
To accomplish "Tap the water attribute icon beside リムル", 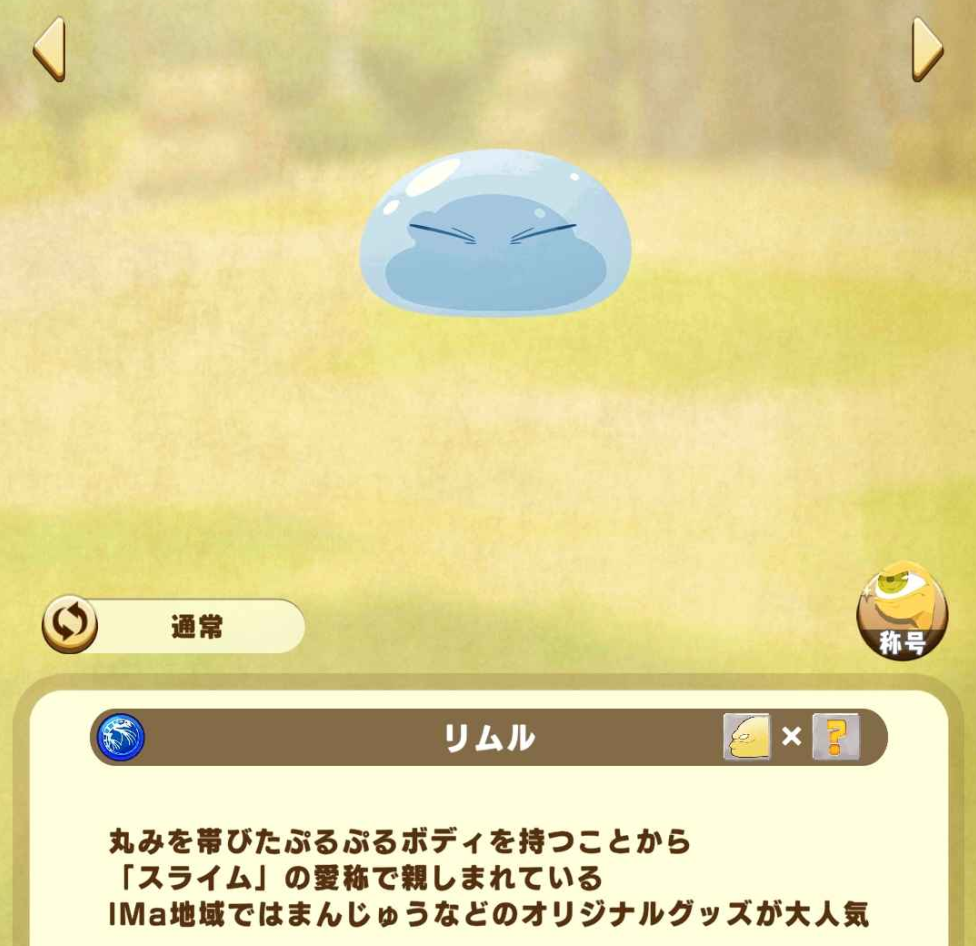I will pyautogui.click(x=121, y=737).
